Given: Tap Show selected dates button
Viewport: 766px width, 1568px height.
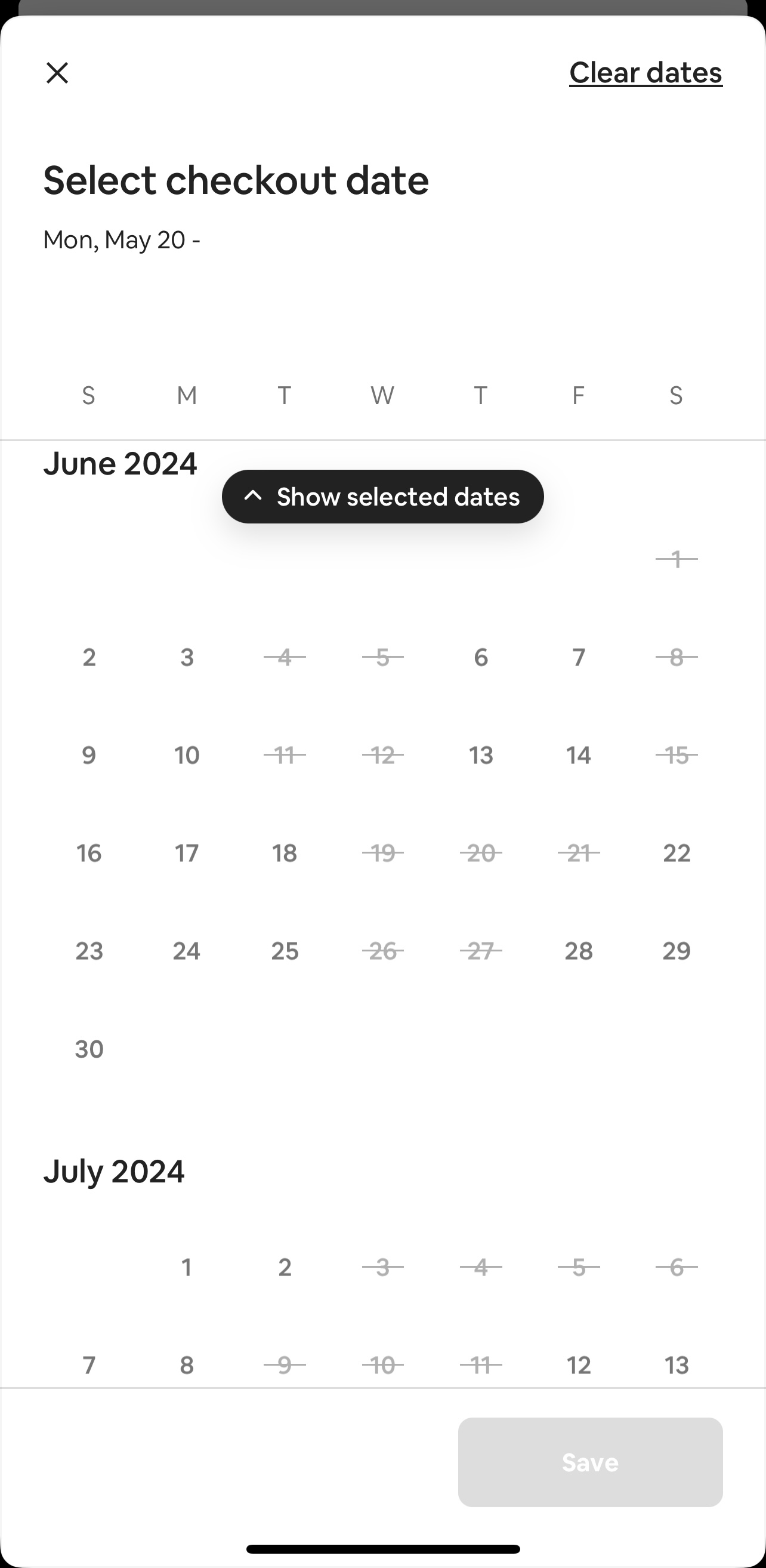Looking at the screenshot, I should pos(382,497).
